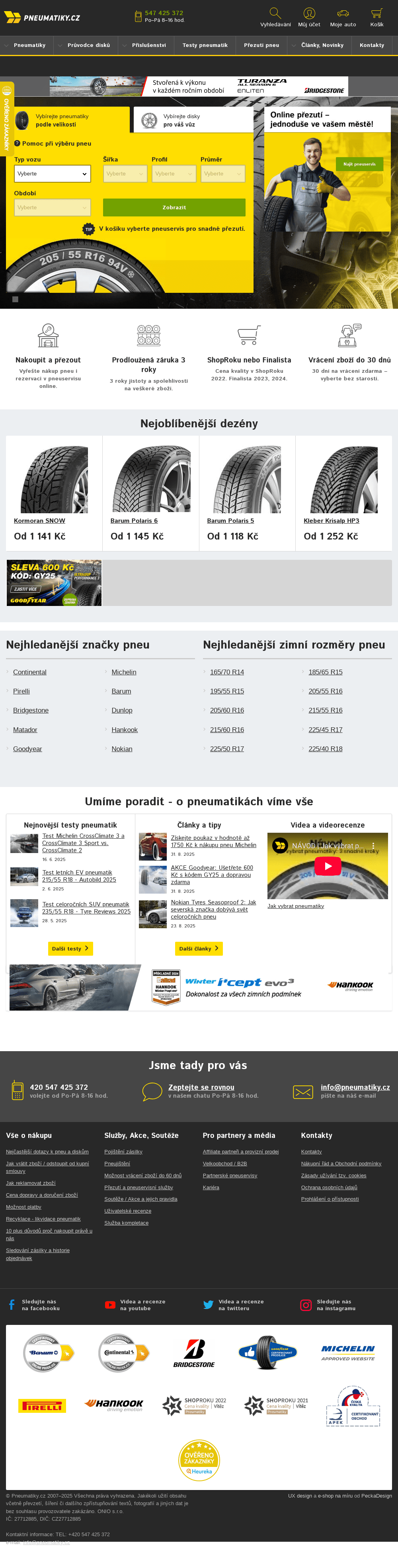Open Můj účet account page
Screen dimensions: 398x1568
[308, 17]
